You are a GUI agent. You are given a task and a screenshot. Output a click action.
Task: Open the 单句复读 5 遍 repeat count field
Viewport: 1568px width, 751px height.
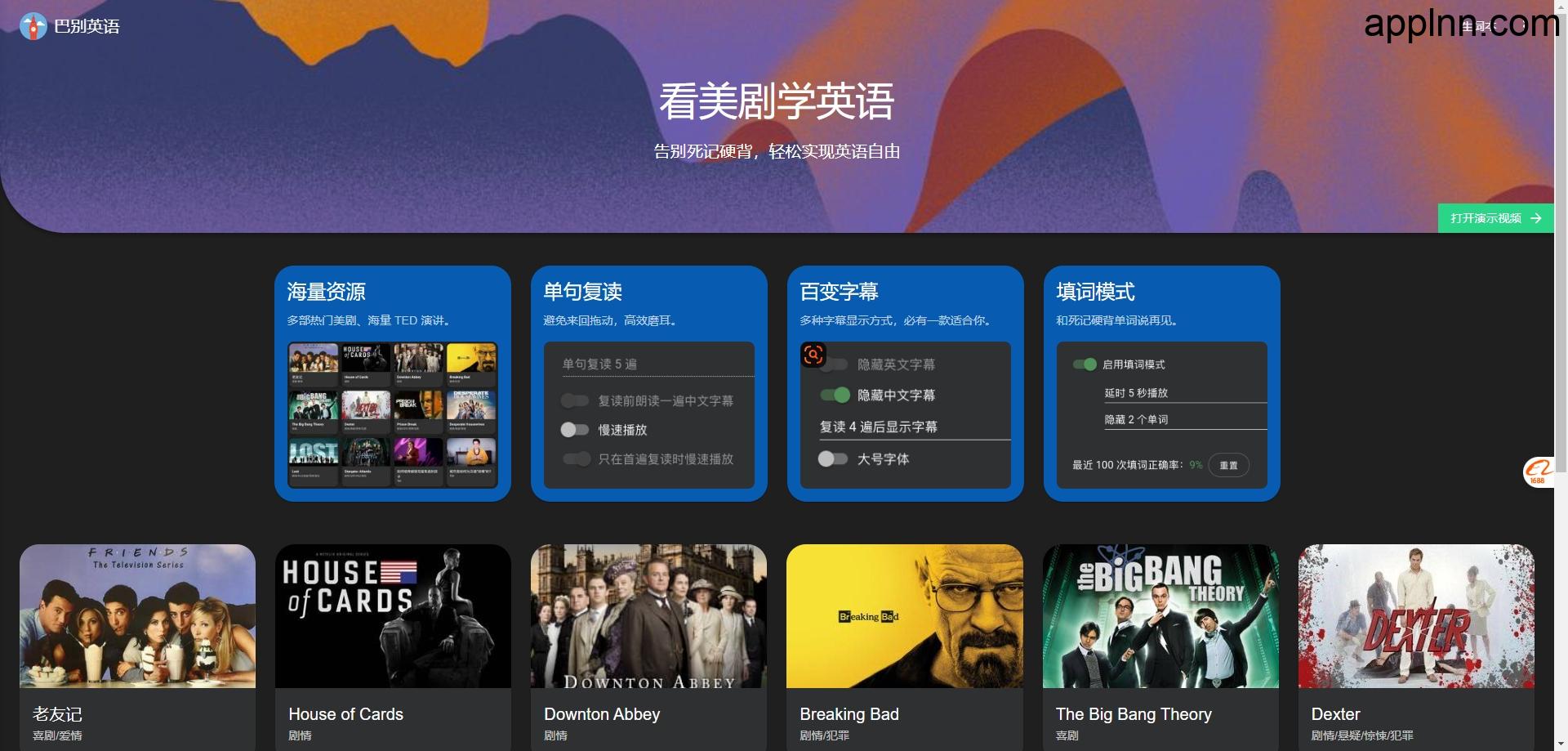tap(656, 364)
